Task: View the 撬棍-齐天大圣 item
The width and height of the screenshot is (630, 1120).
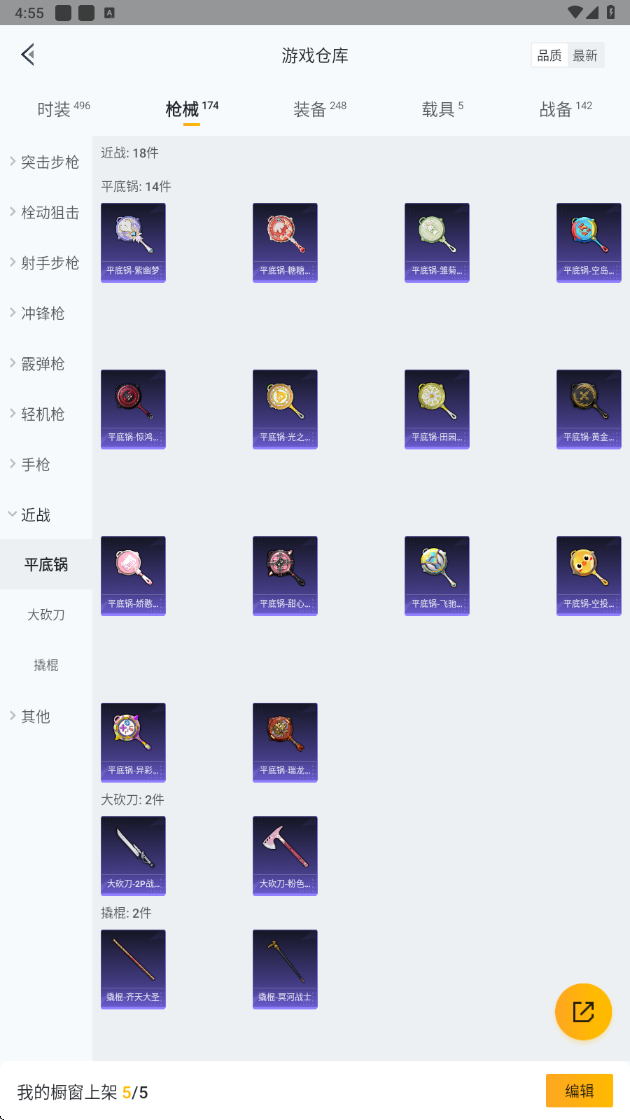Action: tap(134, 969)
